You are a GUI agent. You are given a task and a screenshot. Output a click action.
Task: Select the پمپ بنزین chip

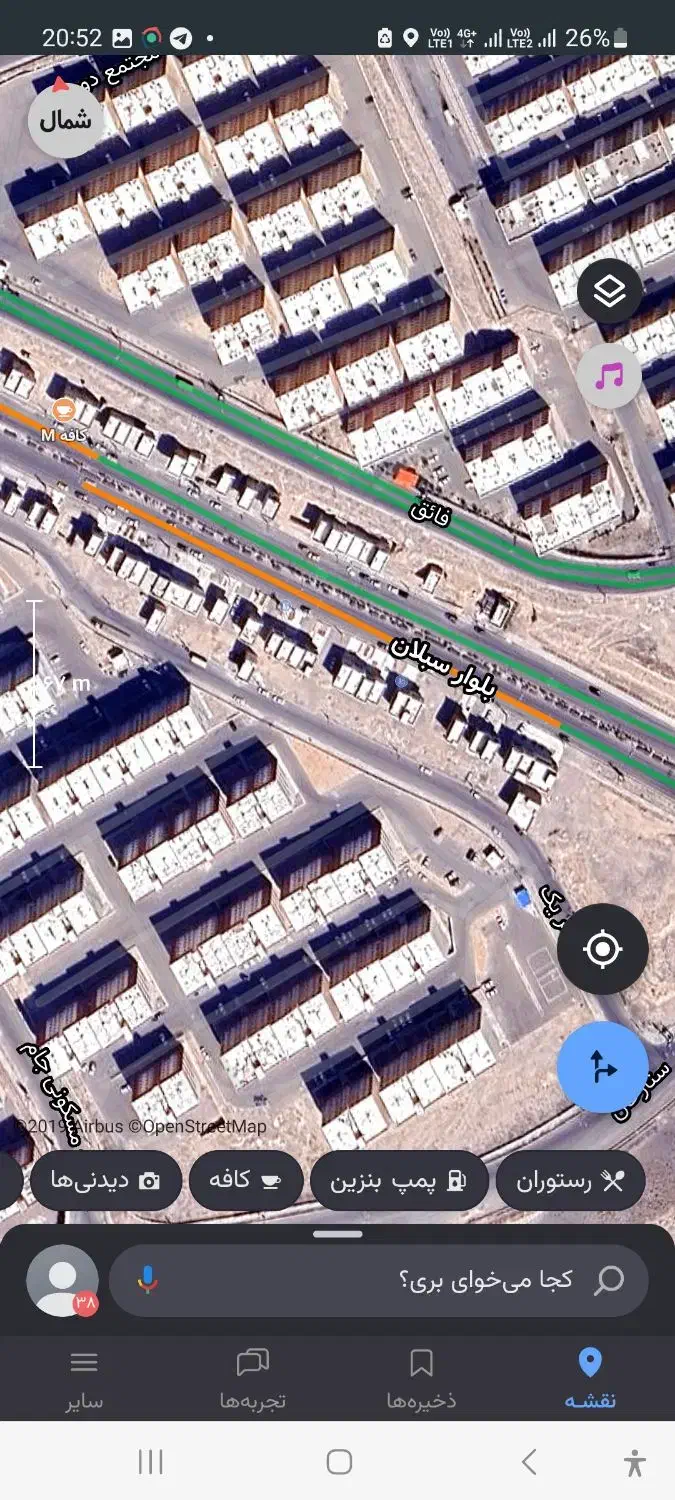(400, 1181)
